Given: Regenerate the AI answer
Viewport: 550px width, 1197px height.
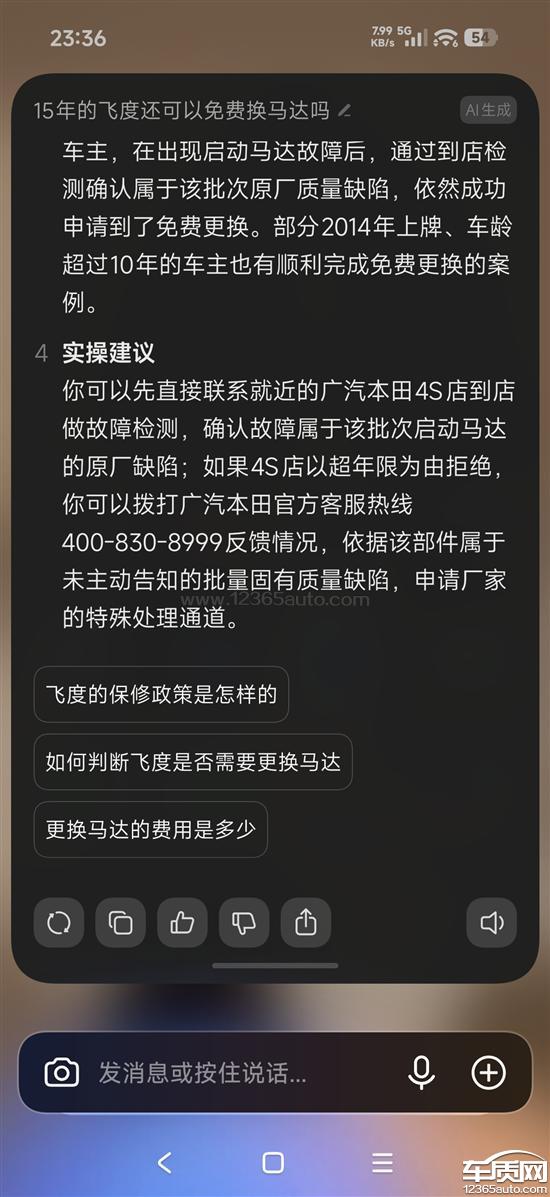Looking at the screenshot, I should (59, 923).
